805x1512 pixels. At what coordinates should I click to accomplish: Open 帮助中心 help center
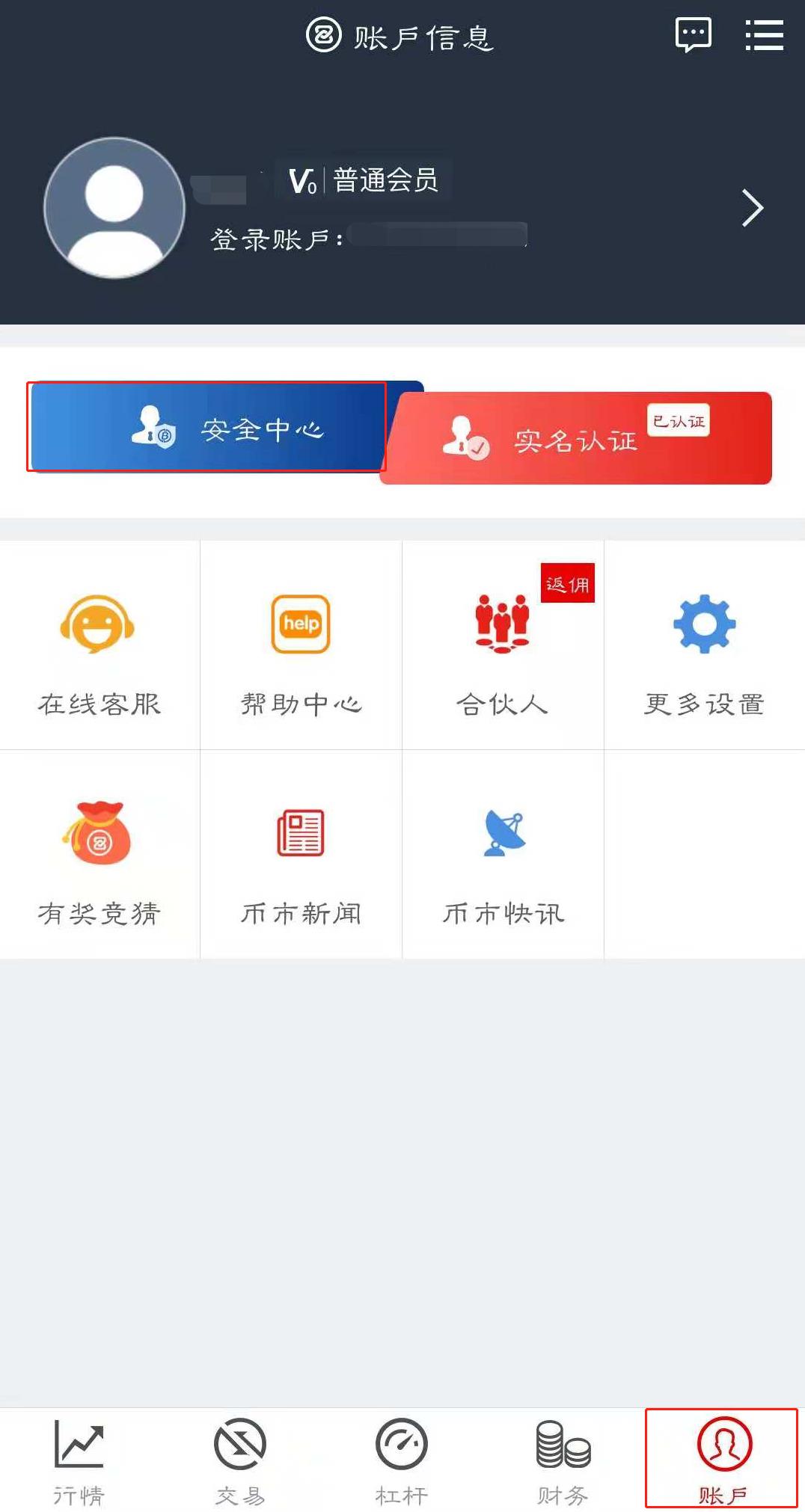click(x=301, y=645)
